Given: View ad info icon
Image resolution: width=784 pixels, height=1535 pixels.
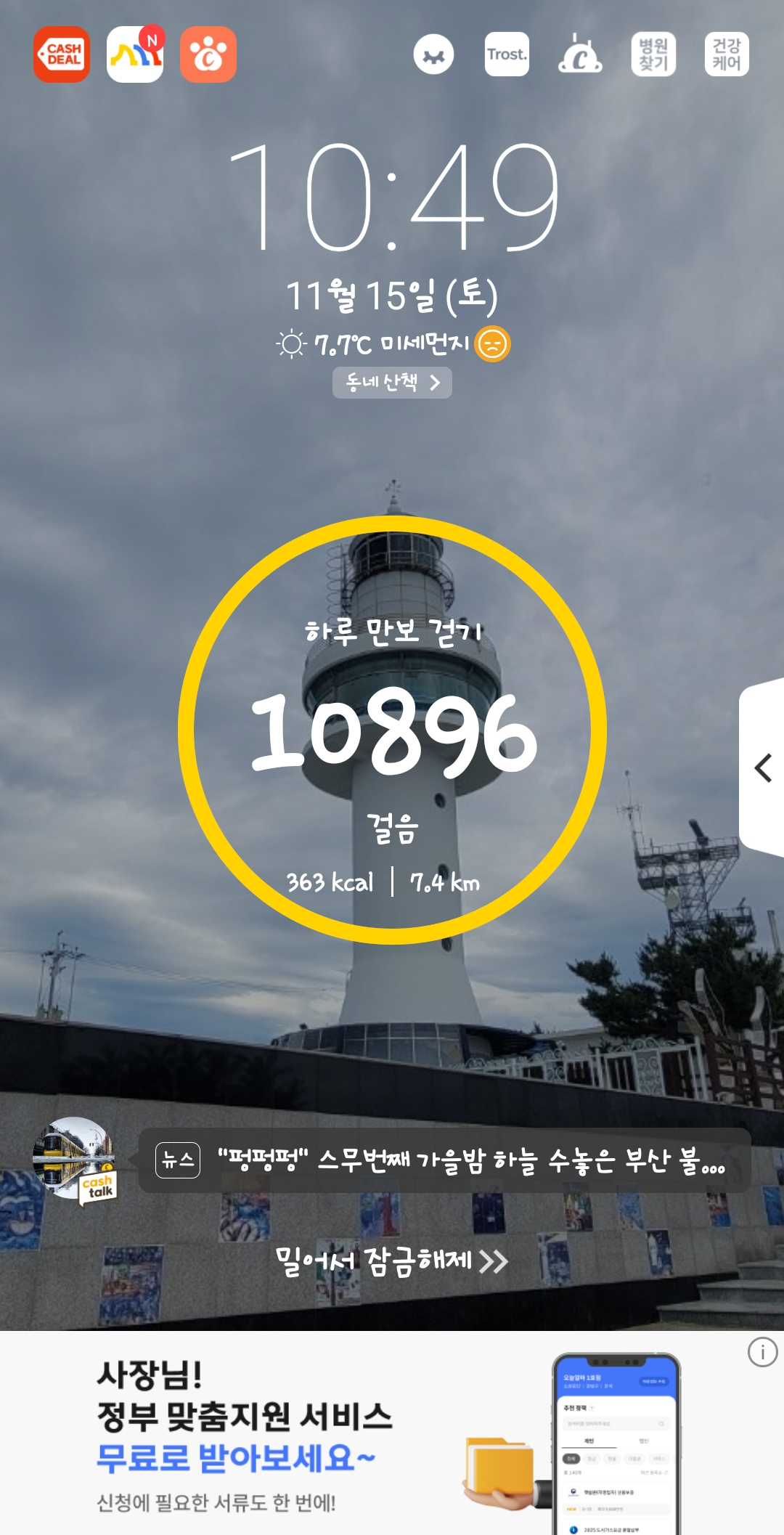Looking at the screenshot, I should (762, 1353).
